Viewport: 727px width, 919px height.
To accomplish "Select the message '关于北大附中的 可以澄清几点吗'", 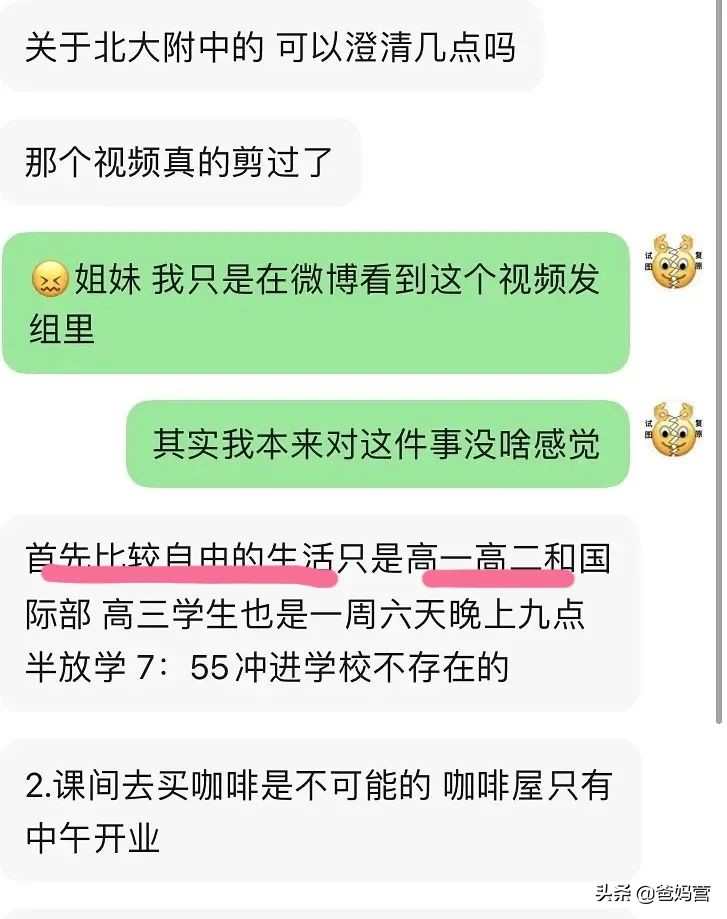I will 275,46.
